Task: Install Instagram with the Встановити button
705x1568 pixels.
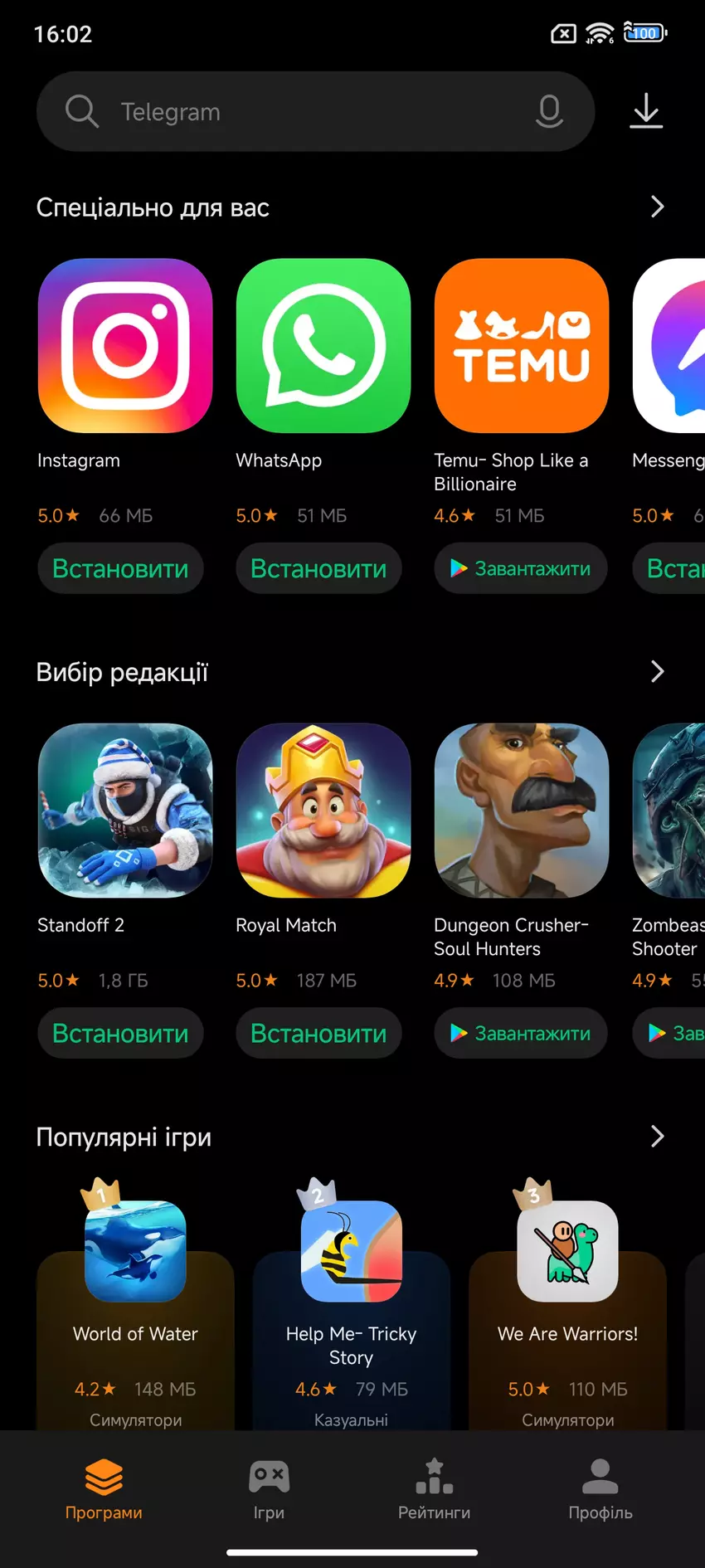Action: [x=120, y=568]
